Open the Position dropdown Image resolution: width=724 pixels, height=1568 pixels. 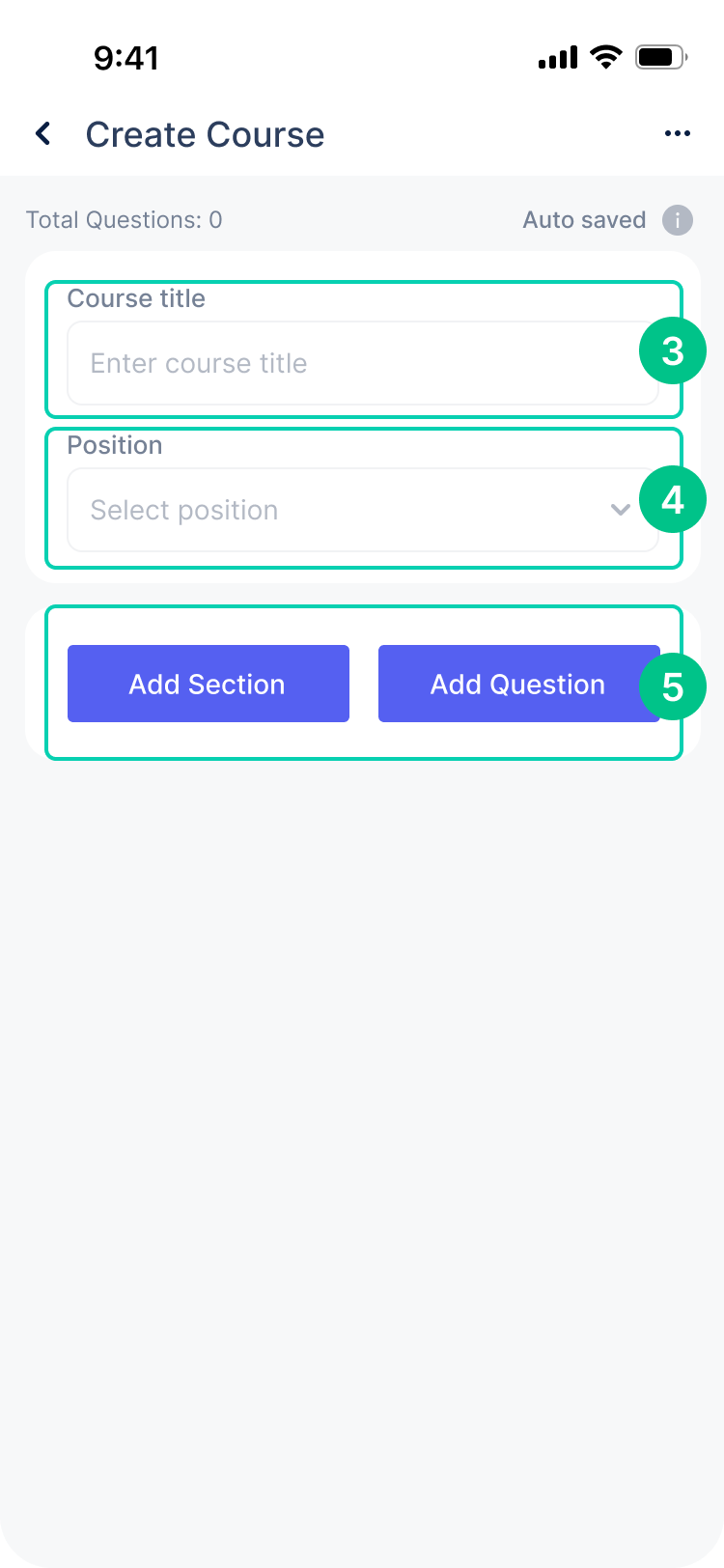point(362,509)
